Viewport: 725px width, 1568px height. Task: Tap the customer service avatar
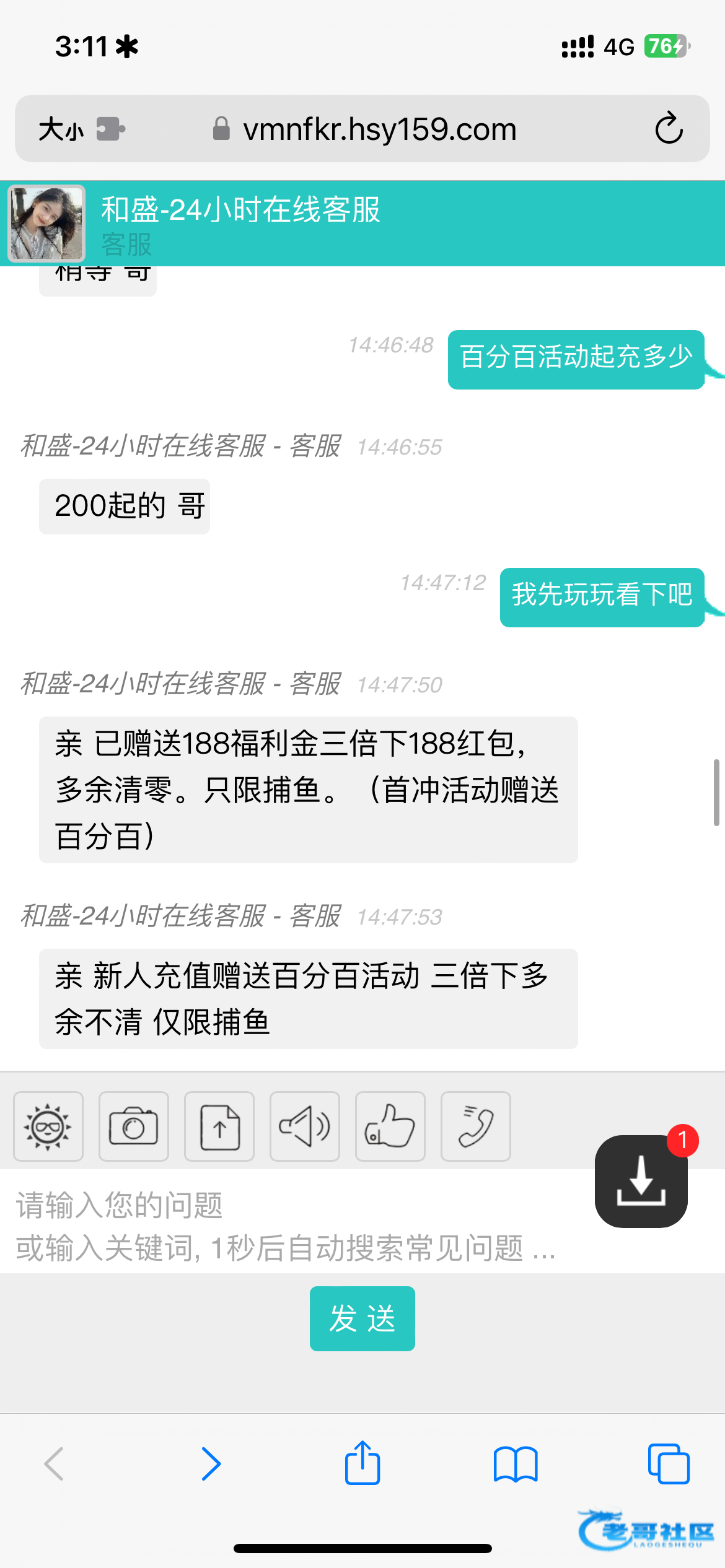[46, 224]
